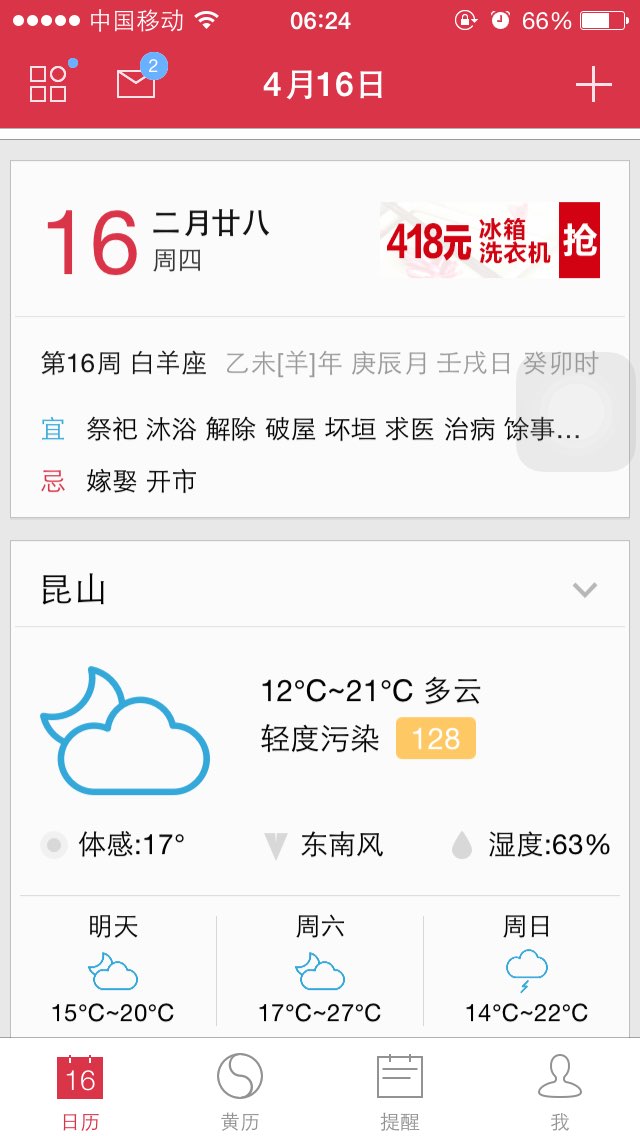
Task: Switch to the 日历 tab
Action: point(80,1090)
